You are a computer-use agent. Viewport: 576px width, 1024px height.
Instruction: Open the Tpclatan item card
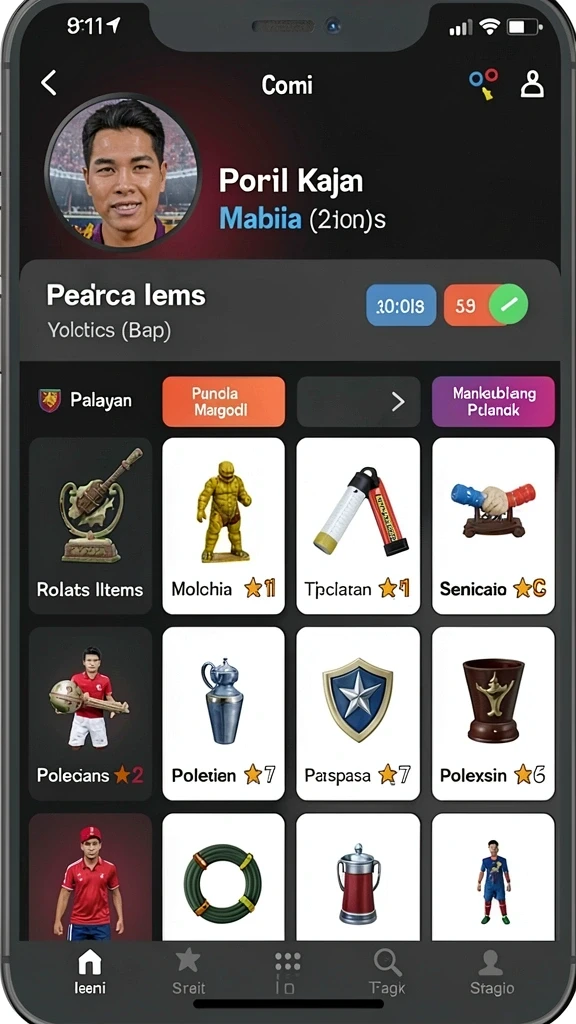[359, 526]
